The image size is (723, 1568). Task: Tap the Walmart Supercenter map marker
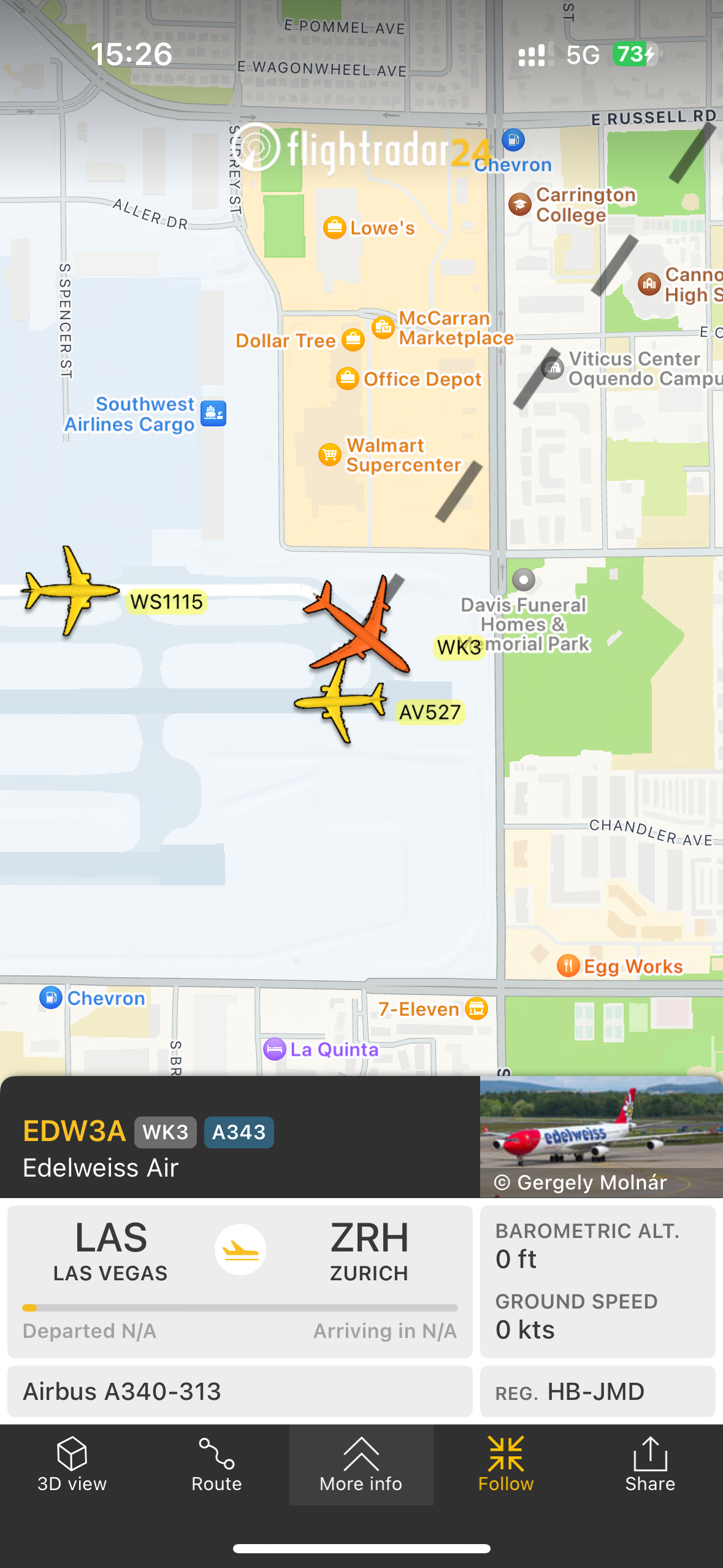pyautogui.click(x=330, y=455)
